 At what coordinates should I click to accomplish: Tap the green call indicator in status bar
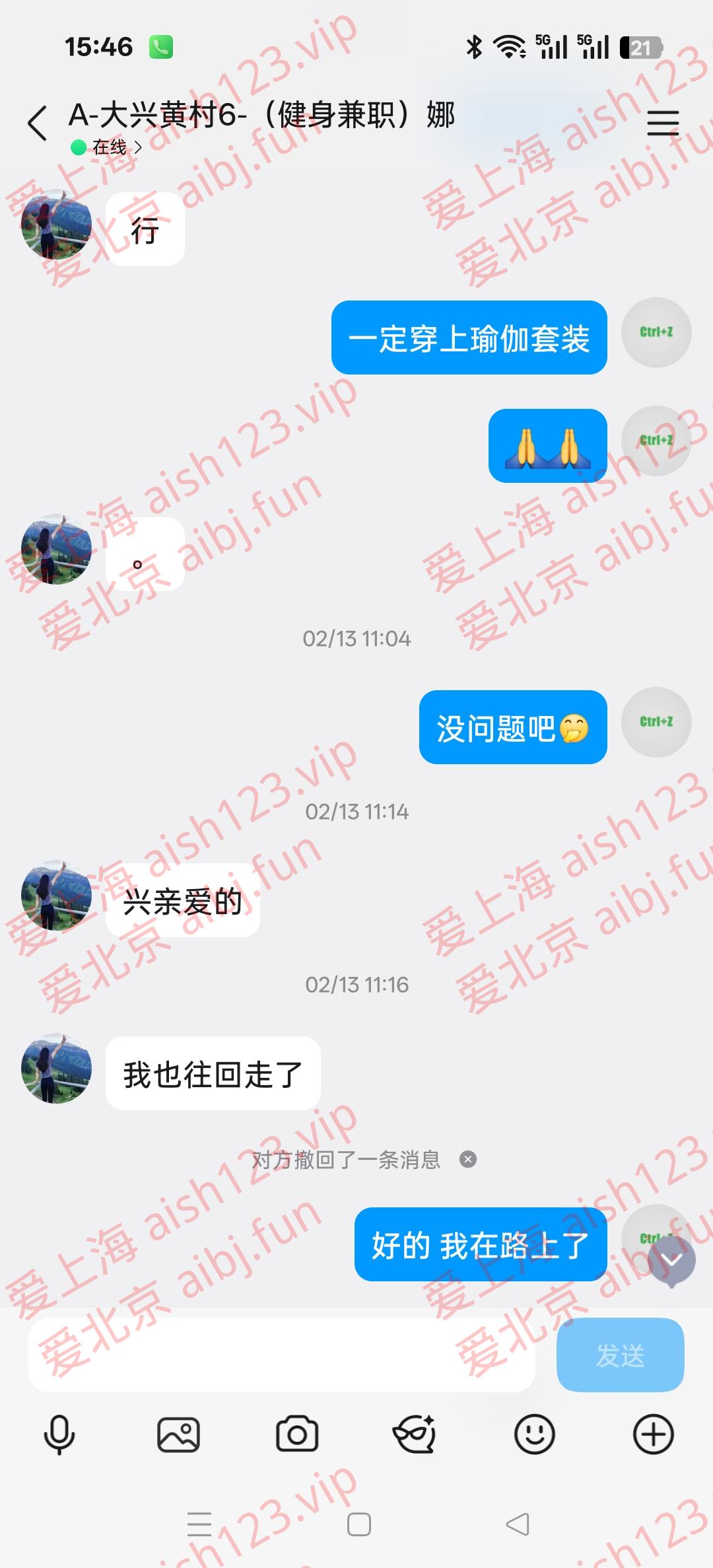[x=160, y=45]
